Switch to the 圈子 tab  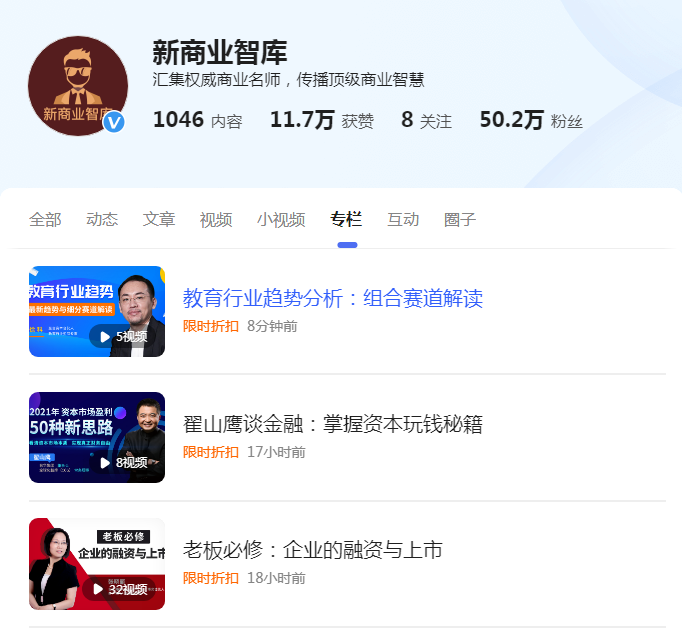pos(460,220)
